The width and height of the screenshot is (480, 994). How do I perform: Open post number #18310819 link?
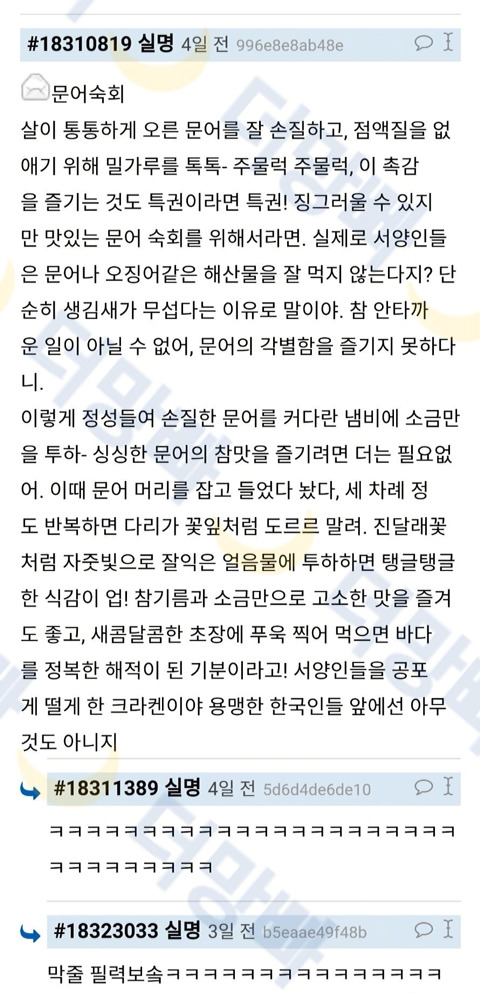click(x=79, y=44)
